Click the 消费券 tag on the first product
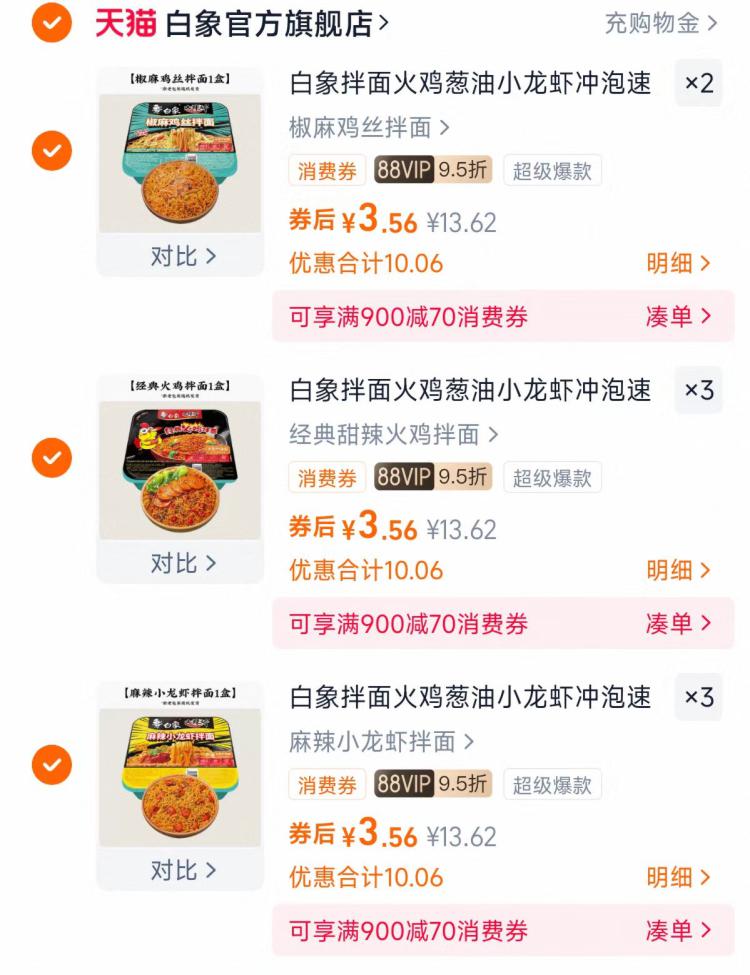The height and width of the screenshot is (975, 750). (327, 171)
